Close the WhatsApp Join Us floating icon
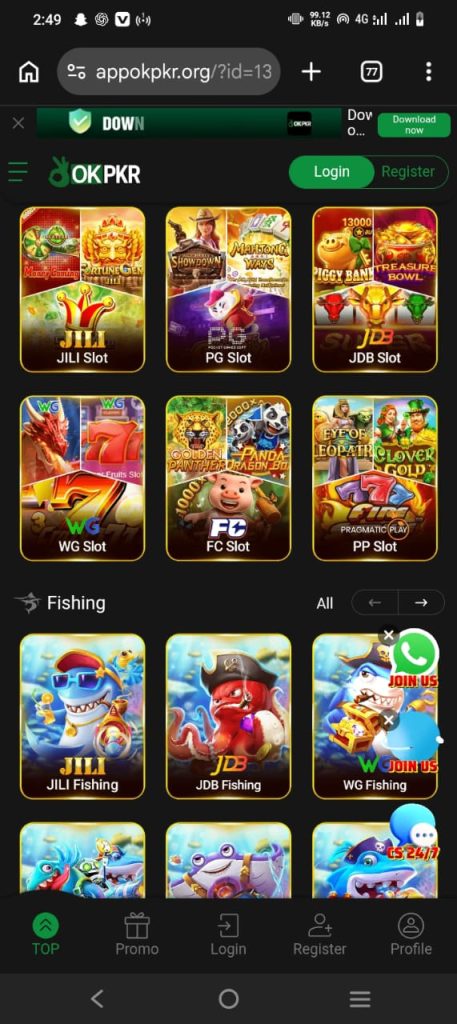Viewport: 457px width, 1024px height. [x=388, y=635]
